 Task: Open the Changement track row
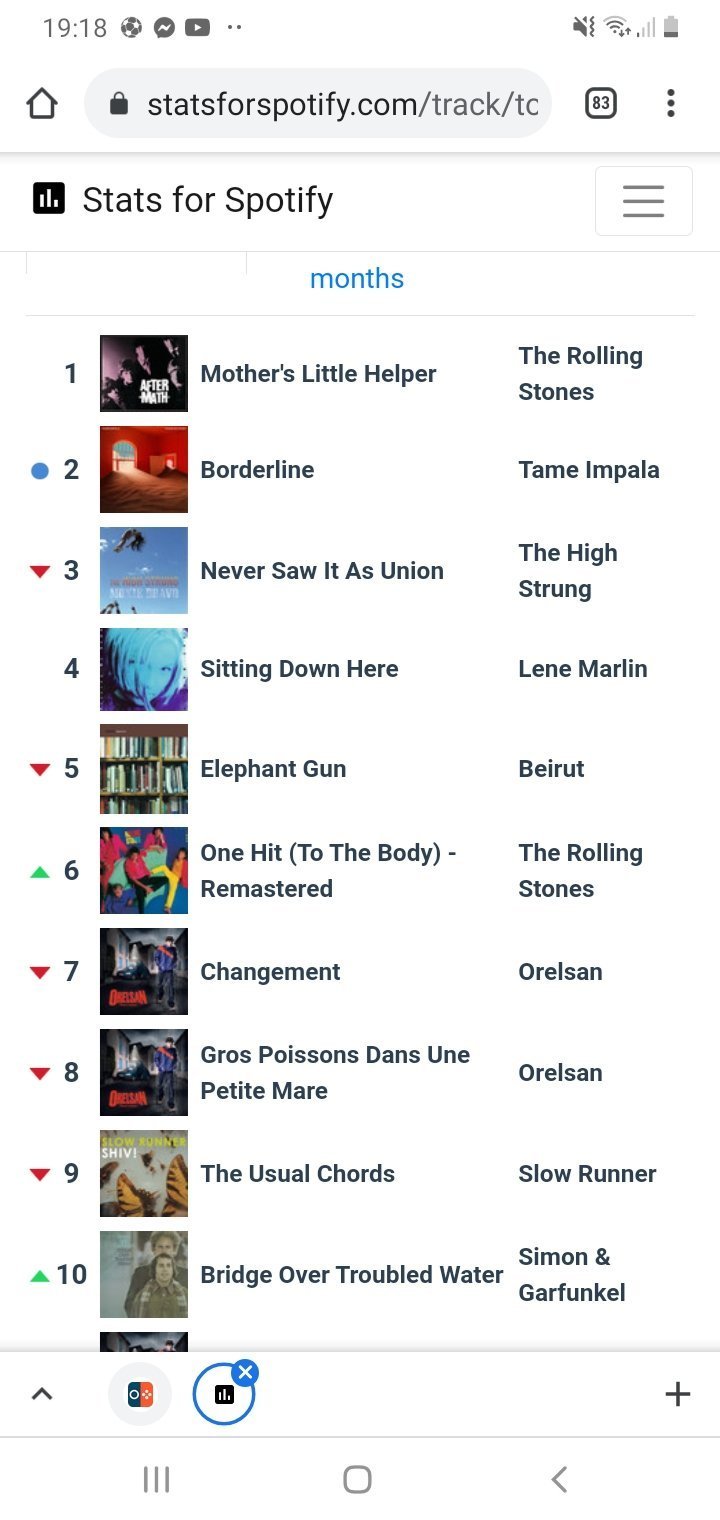[x=360, y=972]
